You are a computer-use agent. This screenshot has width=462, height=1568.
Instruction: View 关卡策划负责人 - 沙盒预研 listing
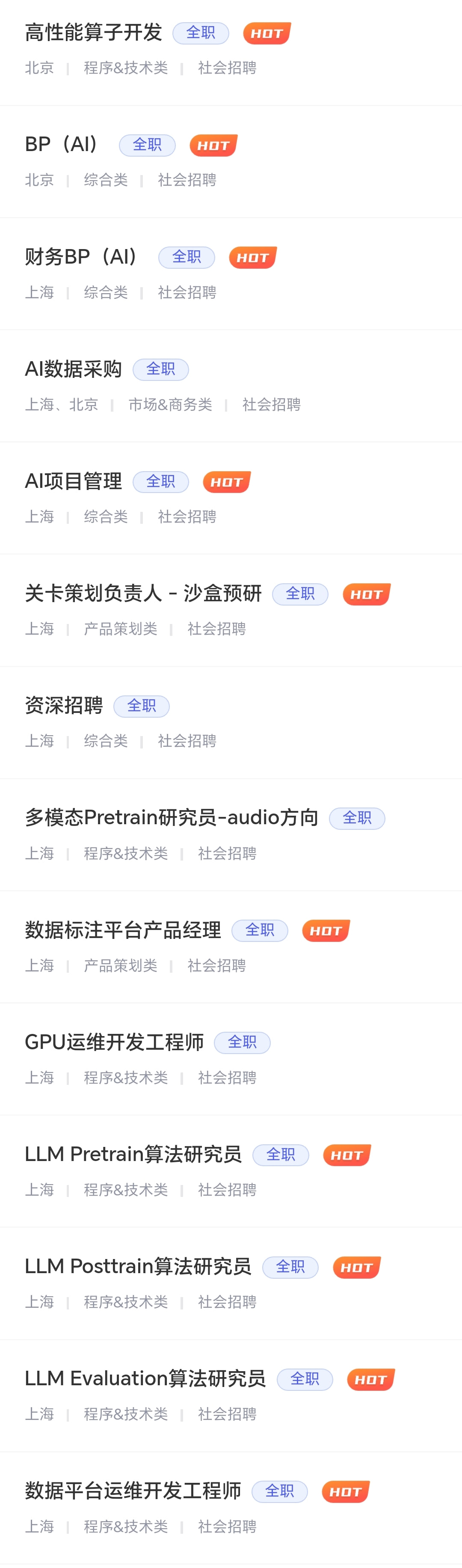143,594
